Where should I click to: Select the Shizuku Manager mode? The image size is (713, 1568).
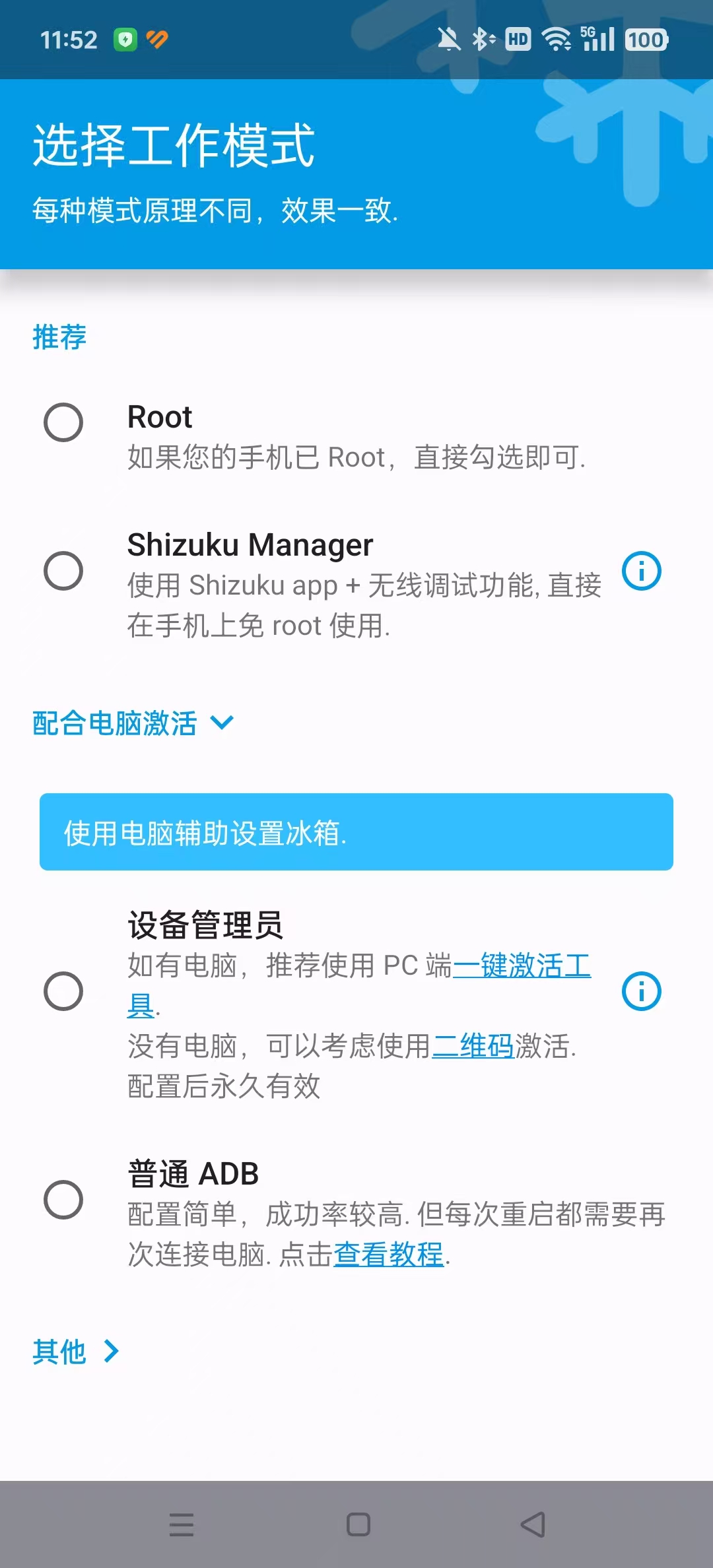click(x=63, y=571)
